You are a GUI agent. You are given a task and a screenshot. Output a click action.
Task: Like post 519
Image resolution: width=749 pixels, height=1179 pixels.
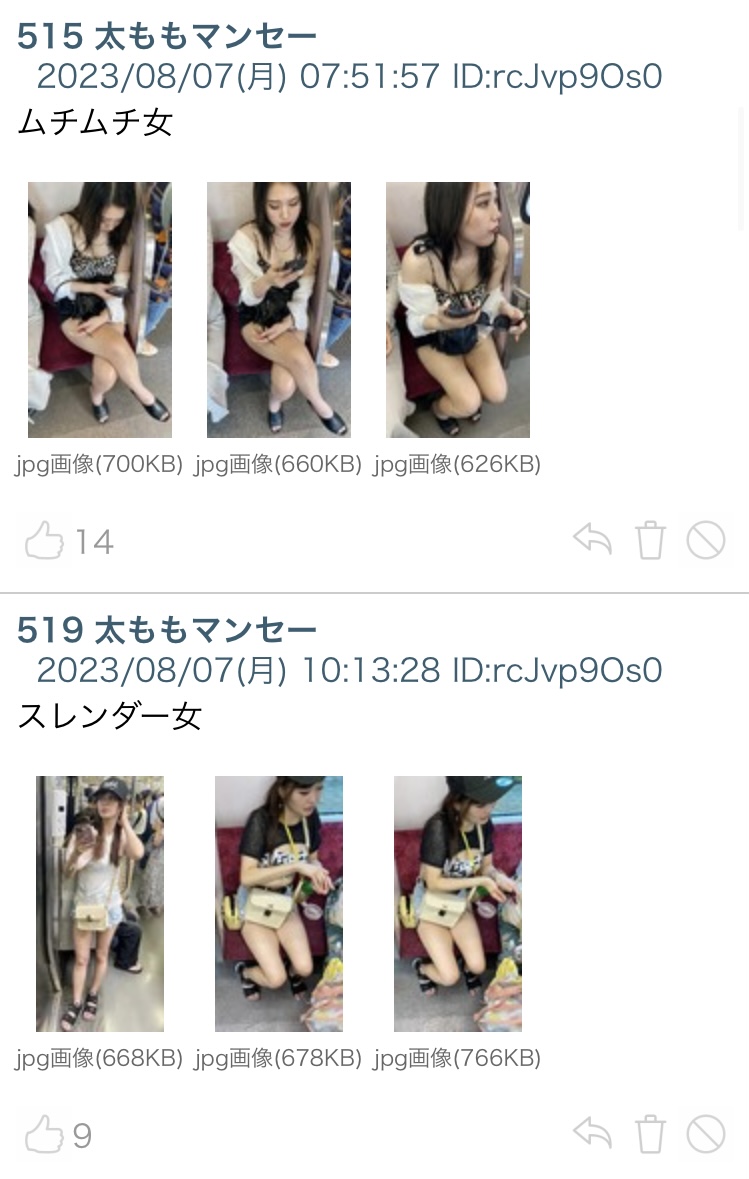(x=45, y=1135)
